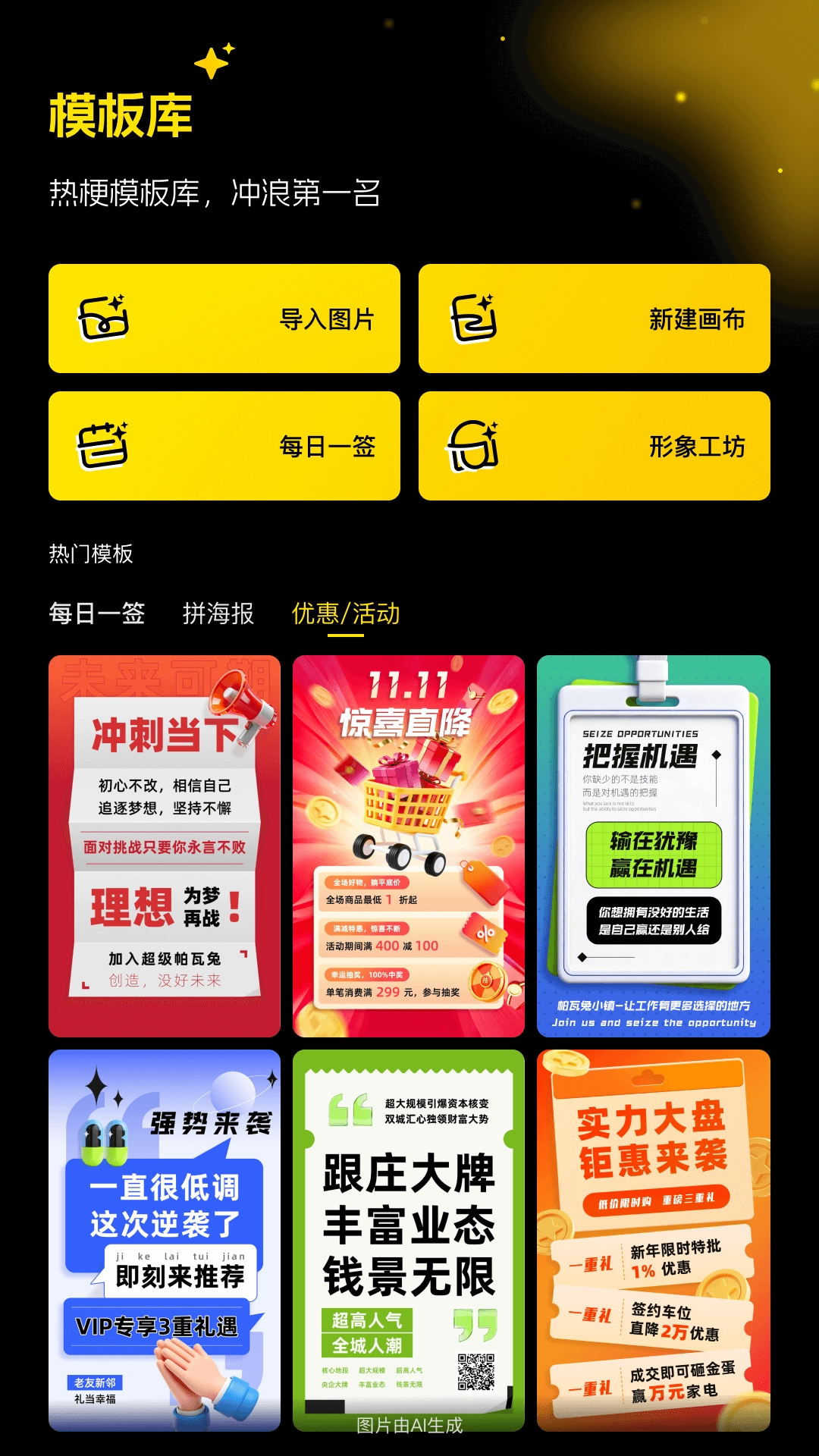The width and height of the screenshot is (819, 1456).
Task: Open the 冲刺当下 red template
Action: [165, 846]
